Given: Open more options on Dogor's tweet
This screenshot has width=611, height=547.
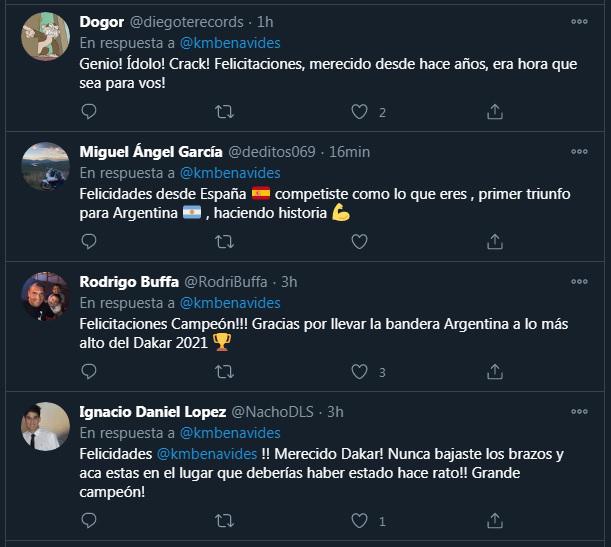Looking at the screenshot, I should click(x=579, y=21).
